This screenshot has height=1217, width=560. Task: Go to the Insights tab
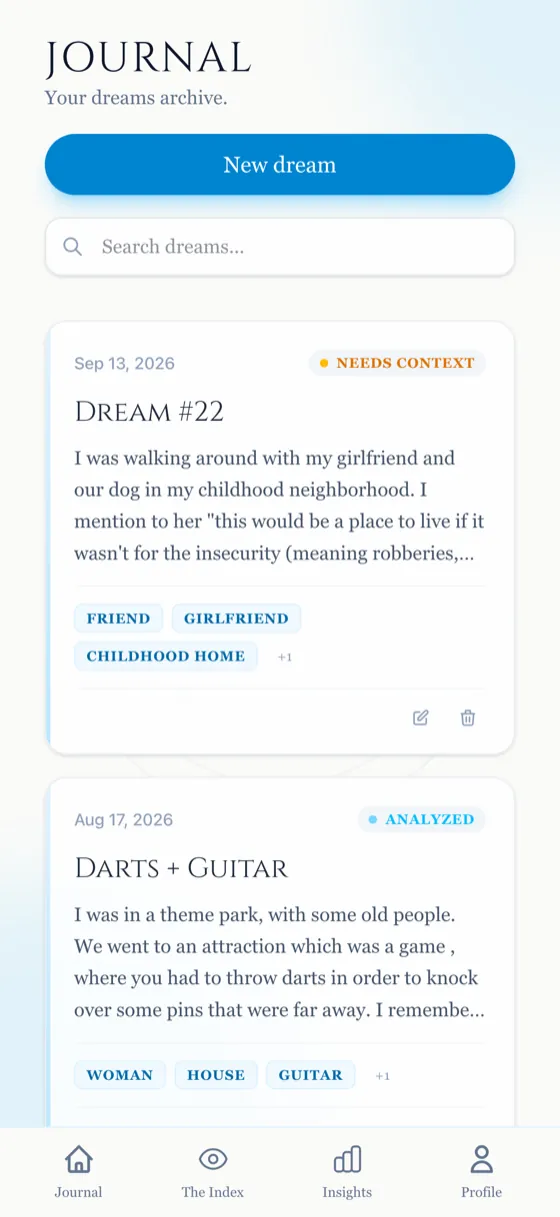tap(347, 1172)
